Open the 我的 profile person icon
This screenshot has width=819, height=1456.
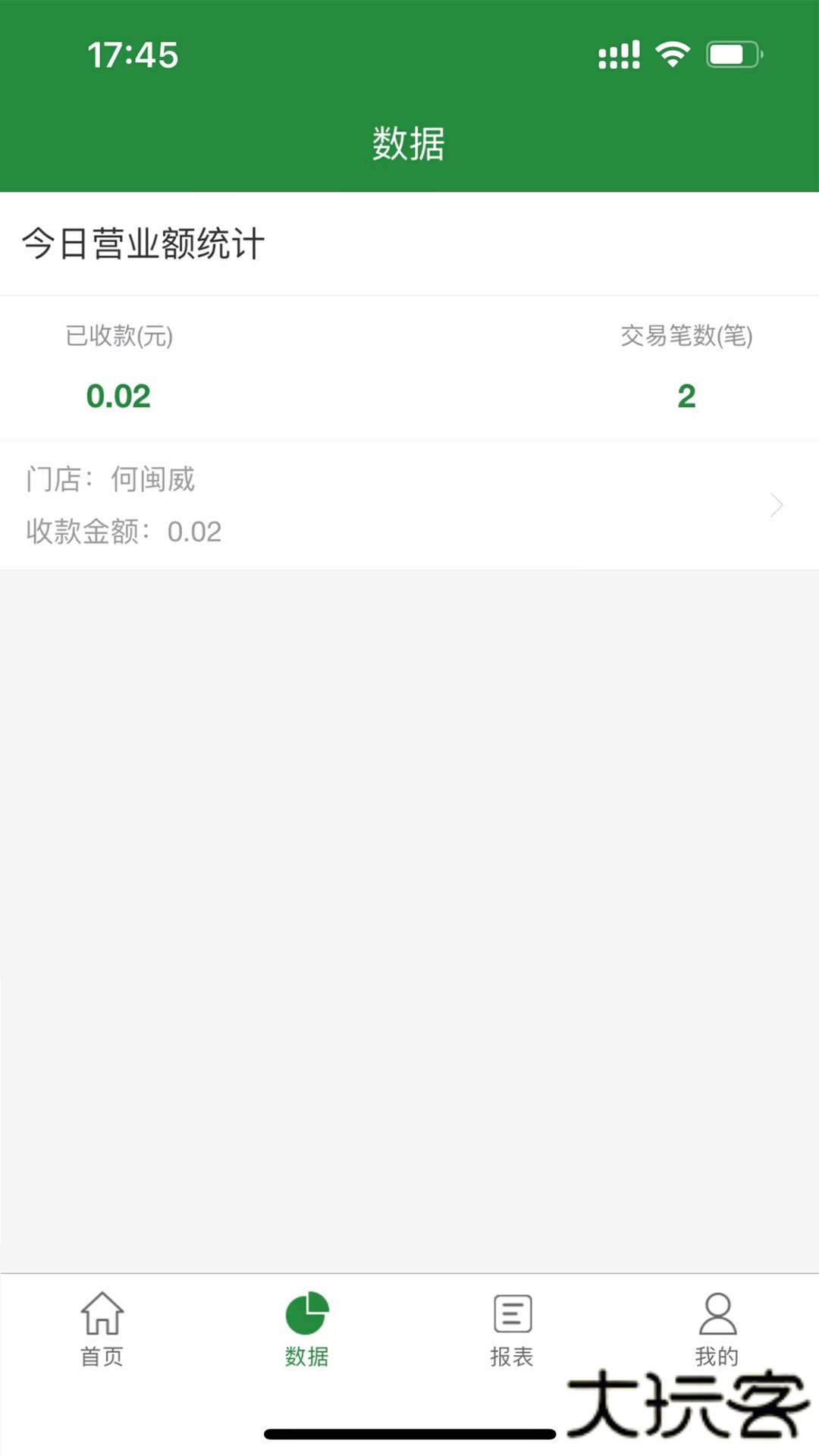click(x=717, y=1316)
